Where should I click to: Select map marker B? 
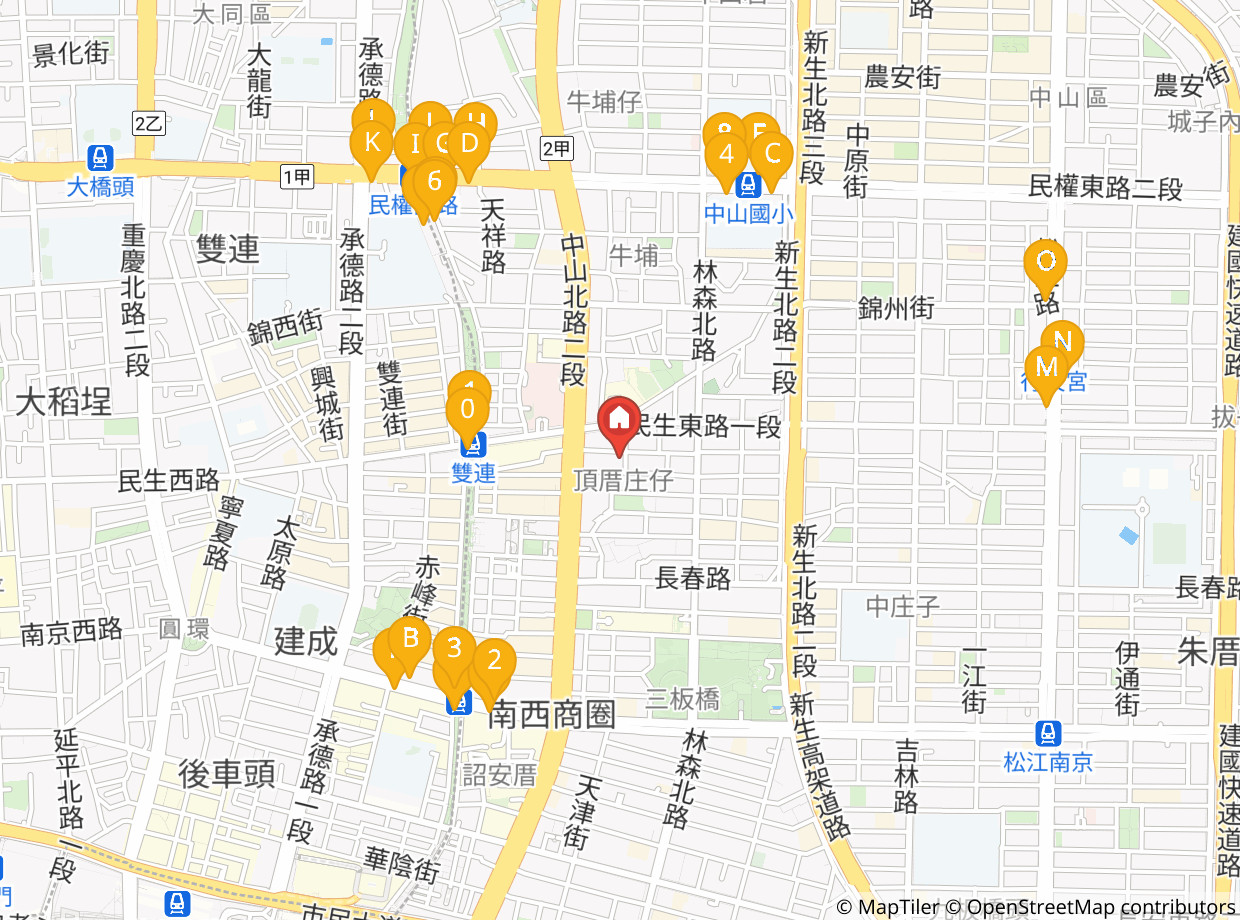(x=409, y=637)
